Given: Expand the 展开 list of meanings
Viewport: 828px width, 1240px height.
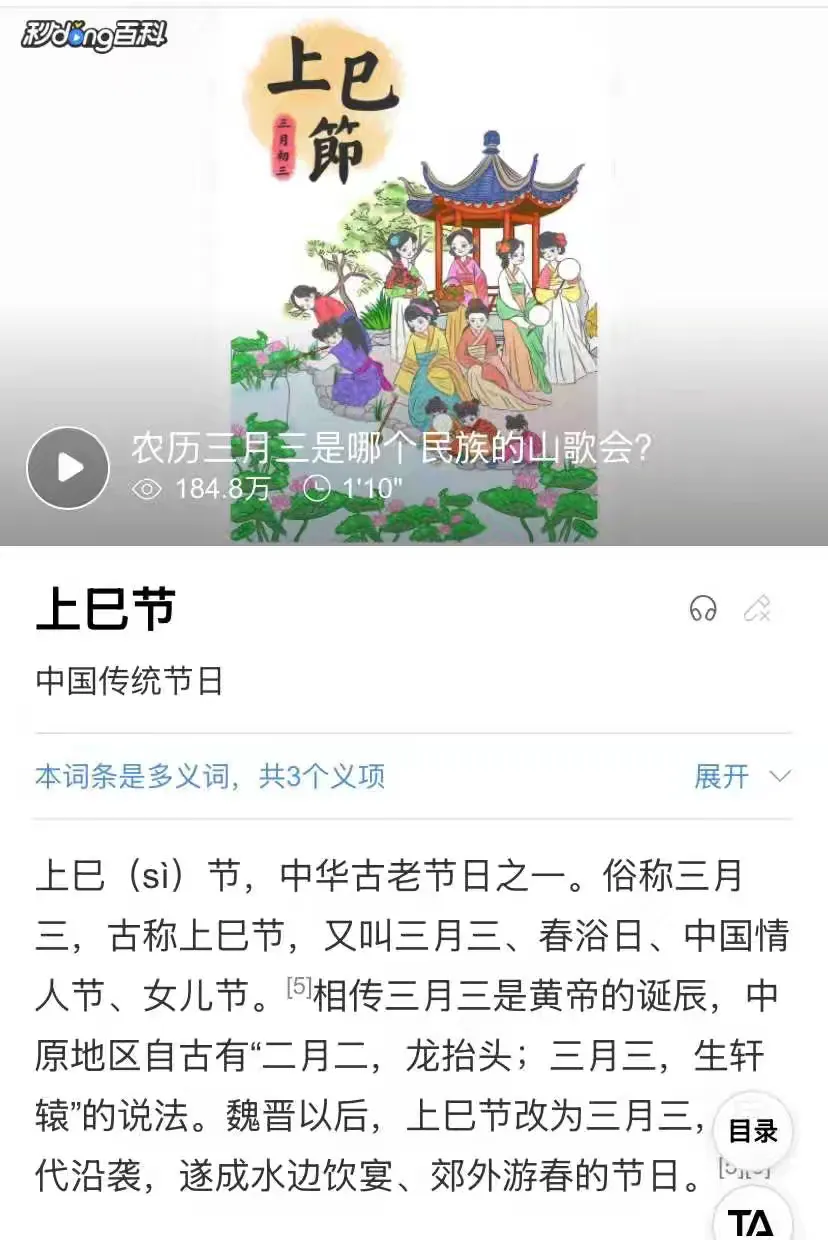Looking at the screenshot, I should point(742,776).
